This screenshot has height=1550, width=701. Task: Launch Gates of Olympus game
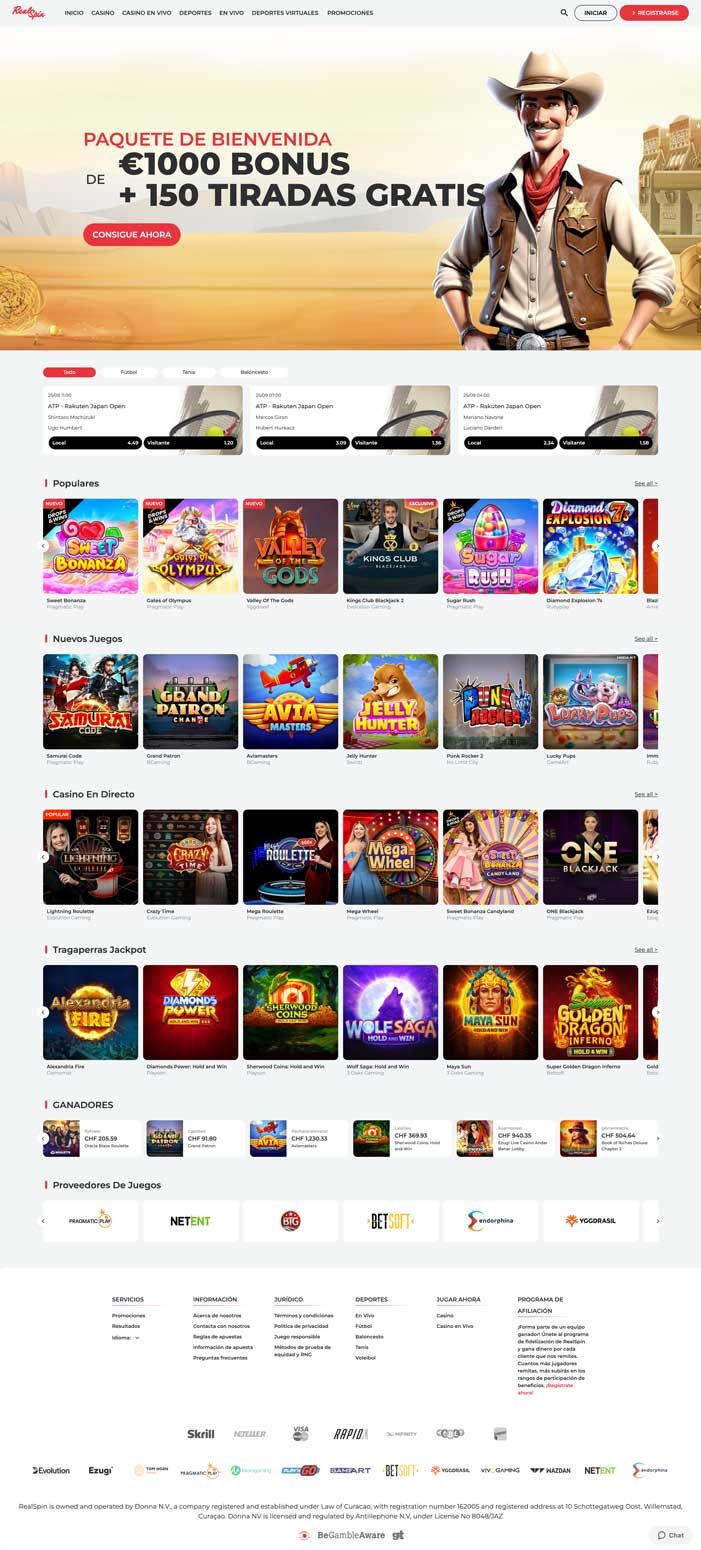(190, 546)
